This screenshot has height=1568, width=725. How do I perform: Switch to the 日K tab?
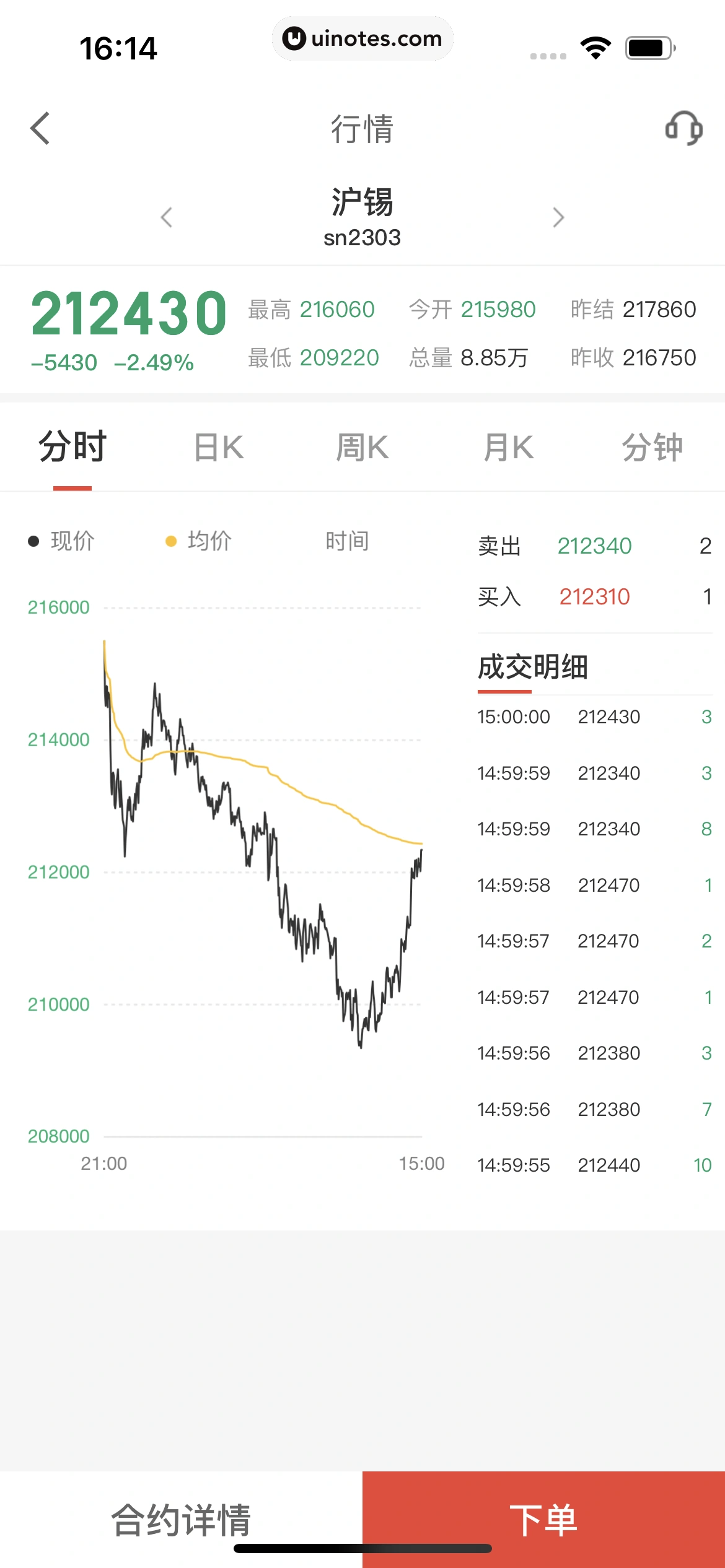219,447
